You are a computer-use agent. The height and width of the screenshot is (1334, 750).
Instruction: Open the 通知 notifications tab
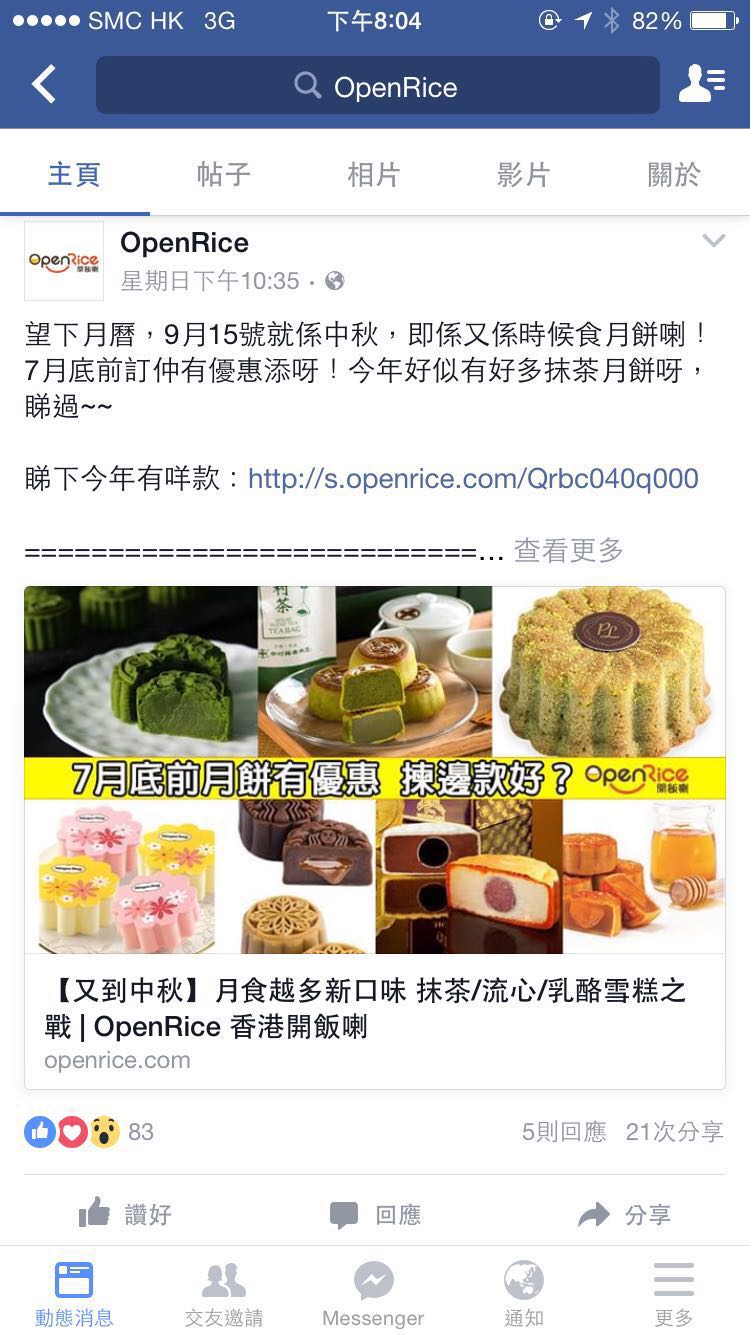pos(524,1293)
